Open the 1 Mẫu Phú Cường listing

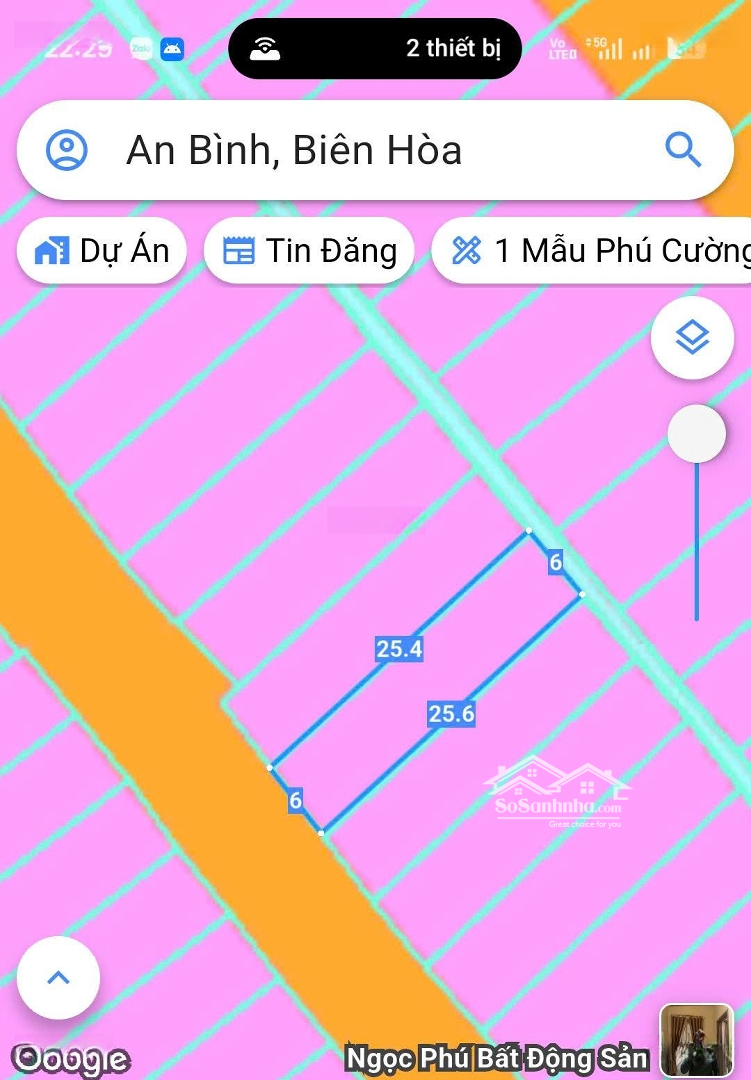[600, 251]
